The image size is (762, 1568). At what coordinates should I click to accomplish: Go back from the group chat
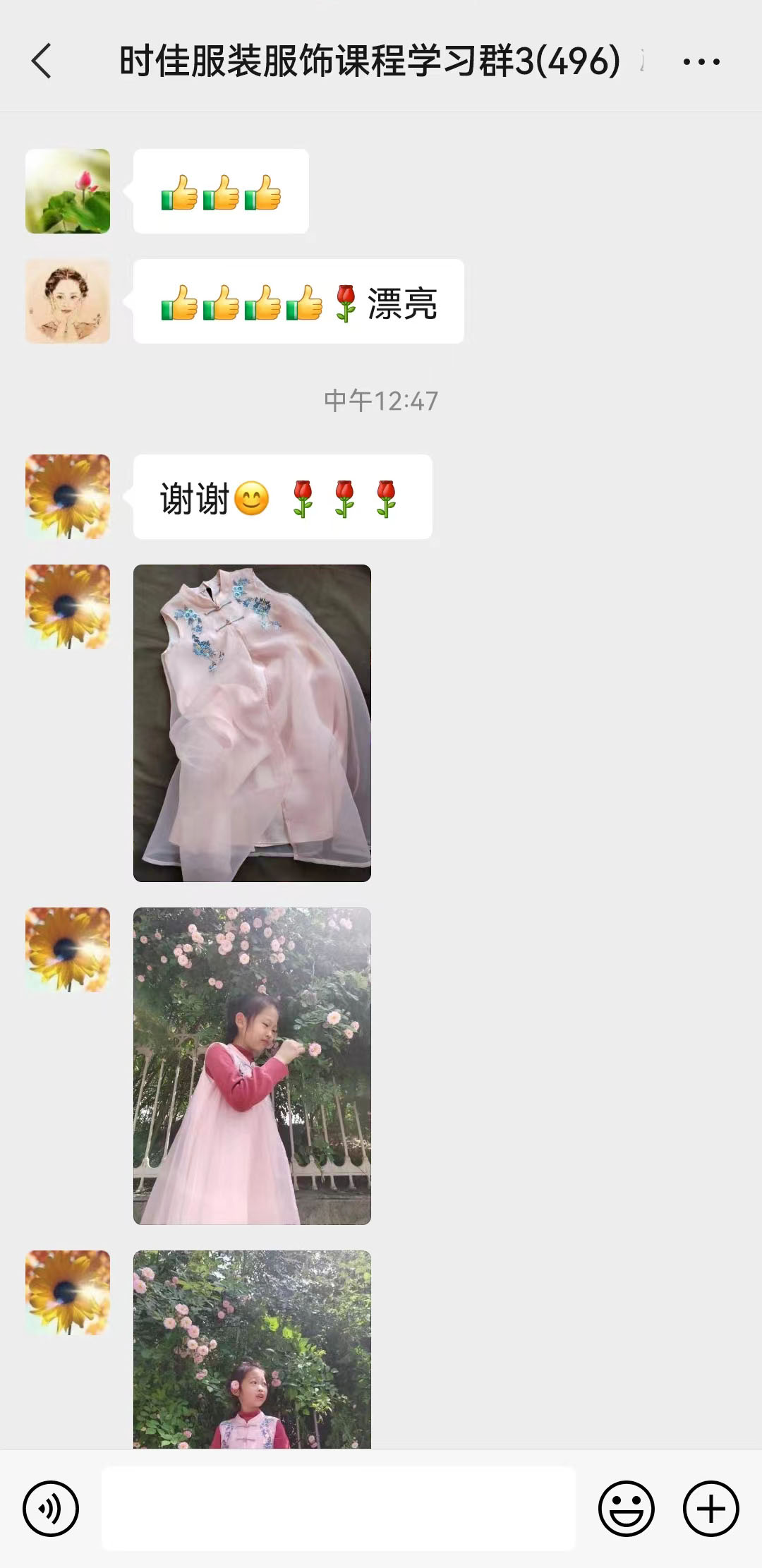pyautogui.click(x=41, y=61)
